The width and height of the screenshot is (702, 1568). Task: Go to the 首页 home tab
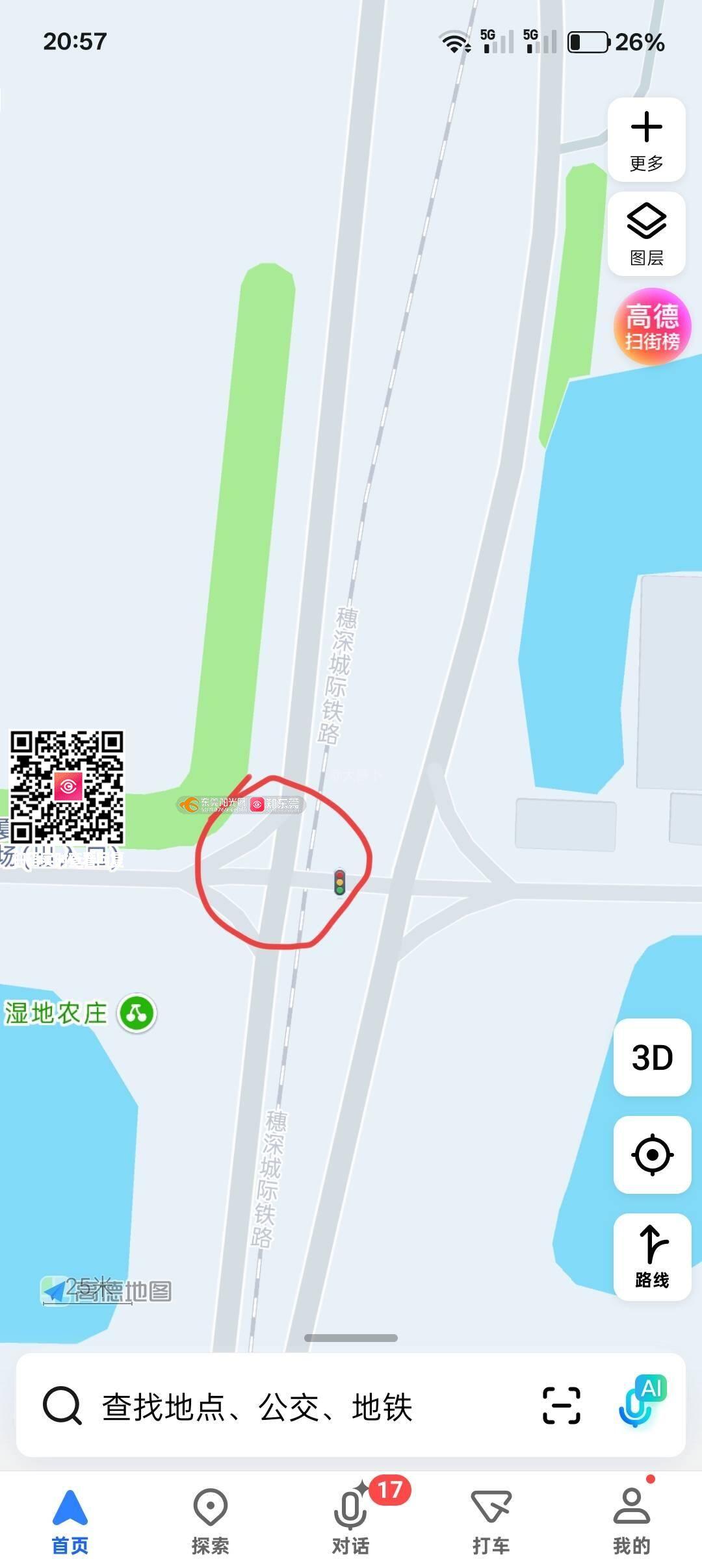click(70, 1521)
